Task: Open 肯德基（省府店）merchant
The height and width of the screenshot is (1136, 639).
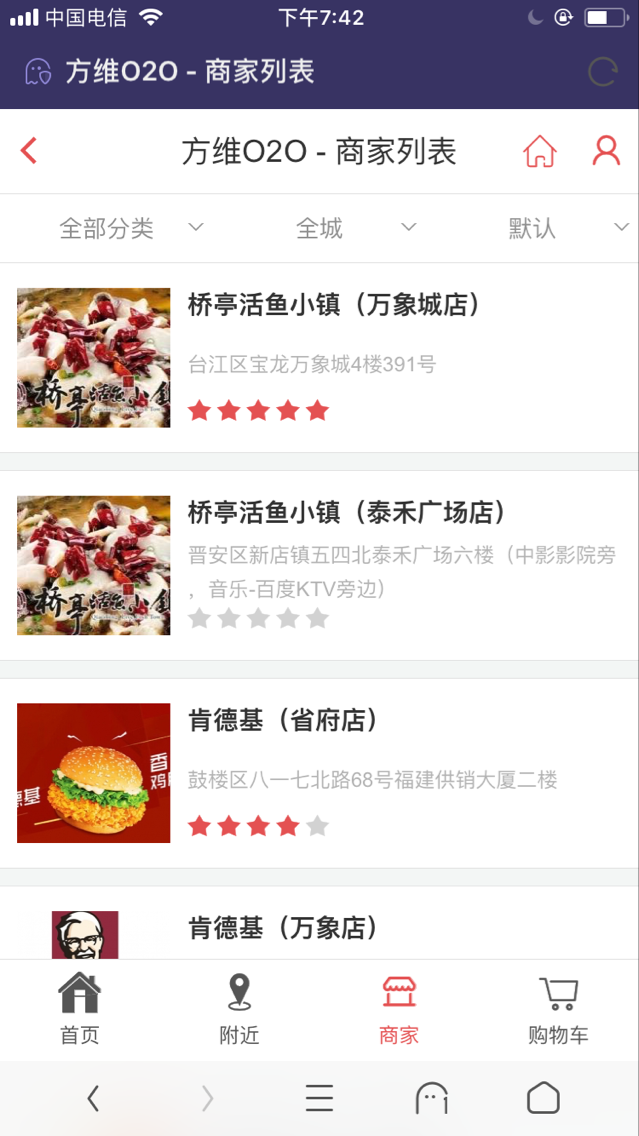Action: coord(283,720)
